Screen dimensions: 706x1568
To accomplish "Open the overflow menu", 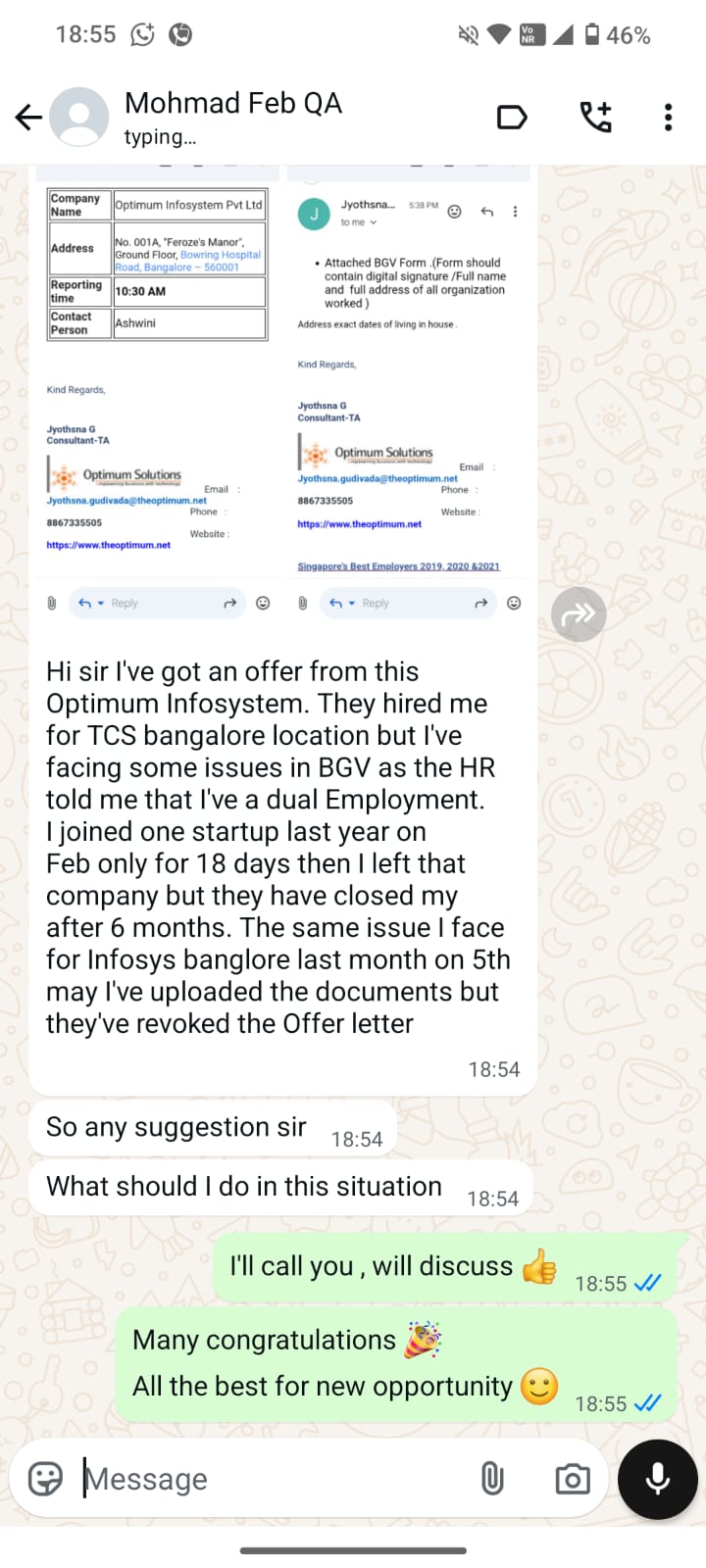I will coord(668,118).
